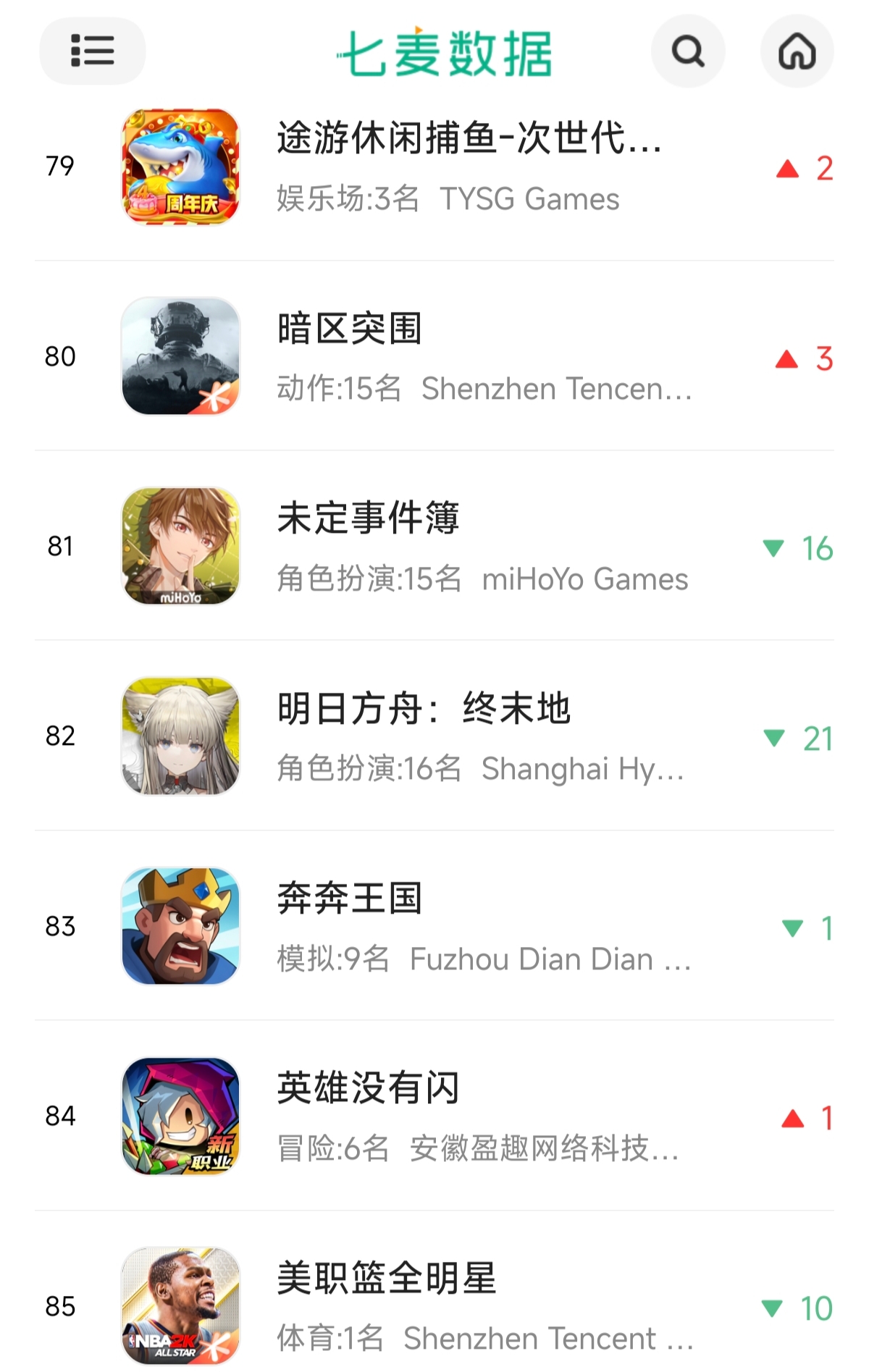Open 暗区突围 ranked 80
The width and height of the screenshot is (869, 1372).
click(350, 329)
